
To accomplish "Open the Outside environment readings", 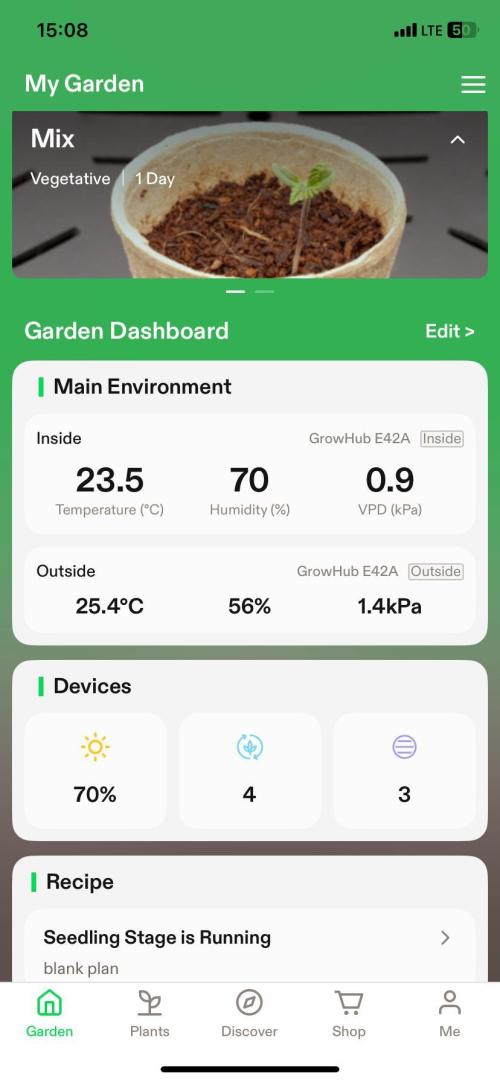I will pyautogui.click(x=250, y=591).
